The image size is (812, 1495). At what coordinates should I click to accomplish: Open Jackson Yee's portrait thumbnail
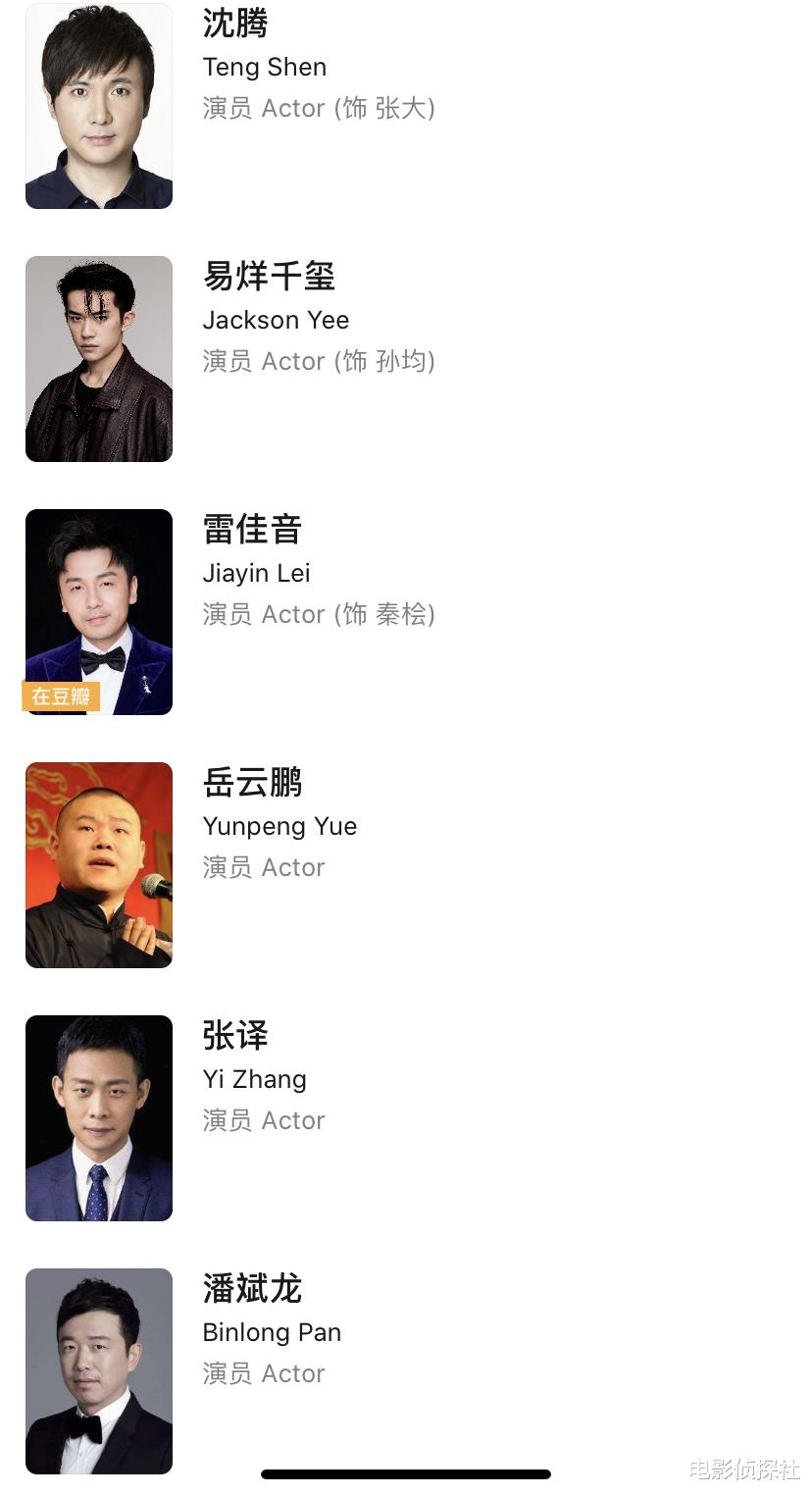click(98, 359)
